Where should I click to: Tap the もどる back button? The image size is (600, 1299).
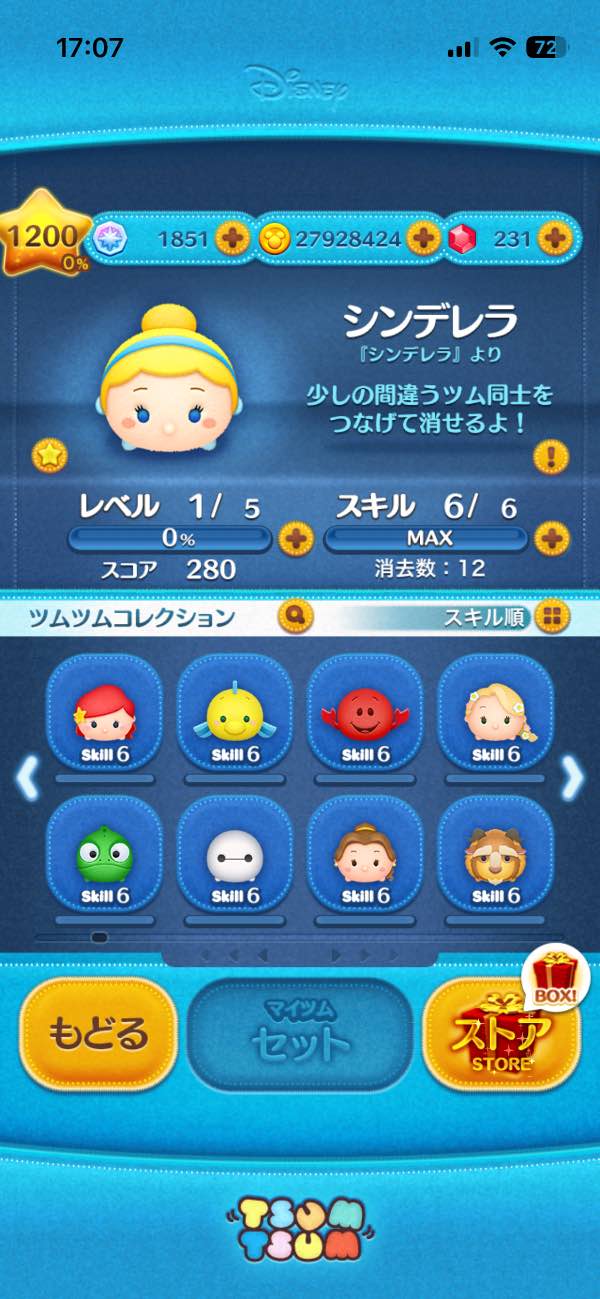pos(98,1033)
